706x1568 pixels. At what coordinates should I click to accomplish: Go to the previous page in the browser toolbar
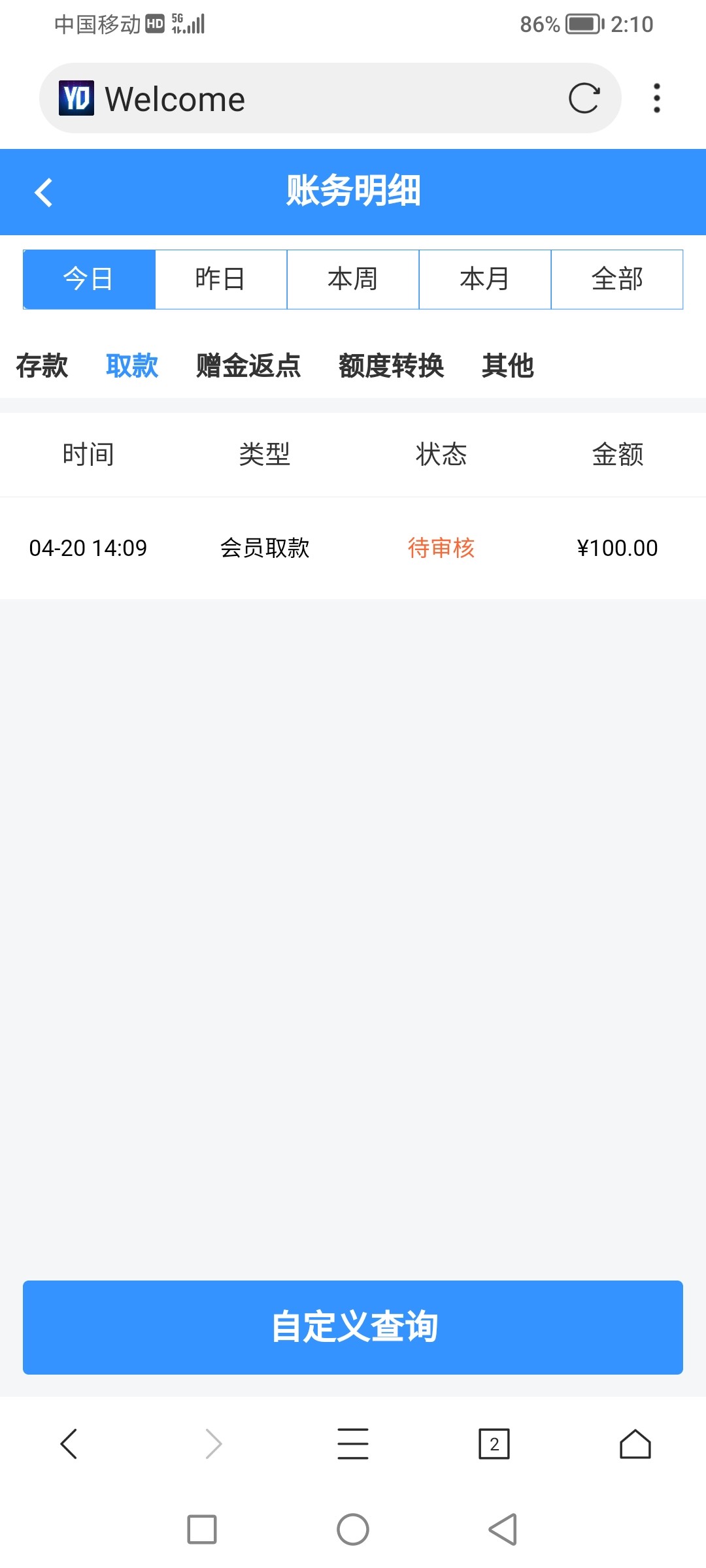[x=69, y=1444]
